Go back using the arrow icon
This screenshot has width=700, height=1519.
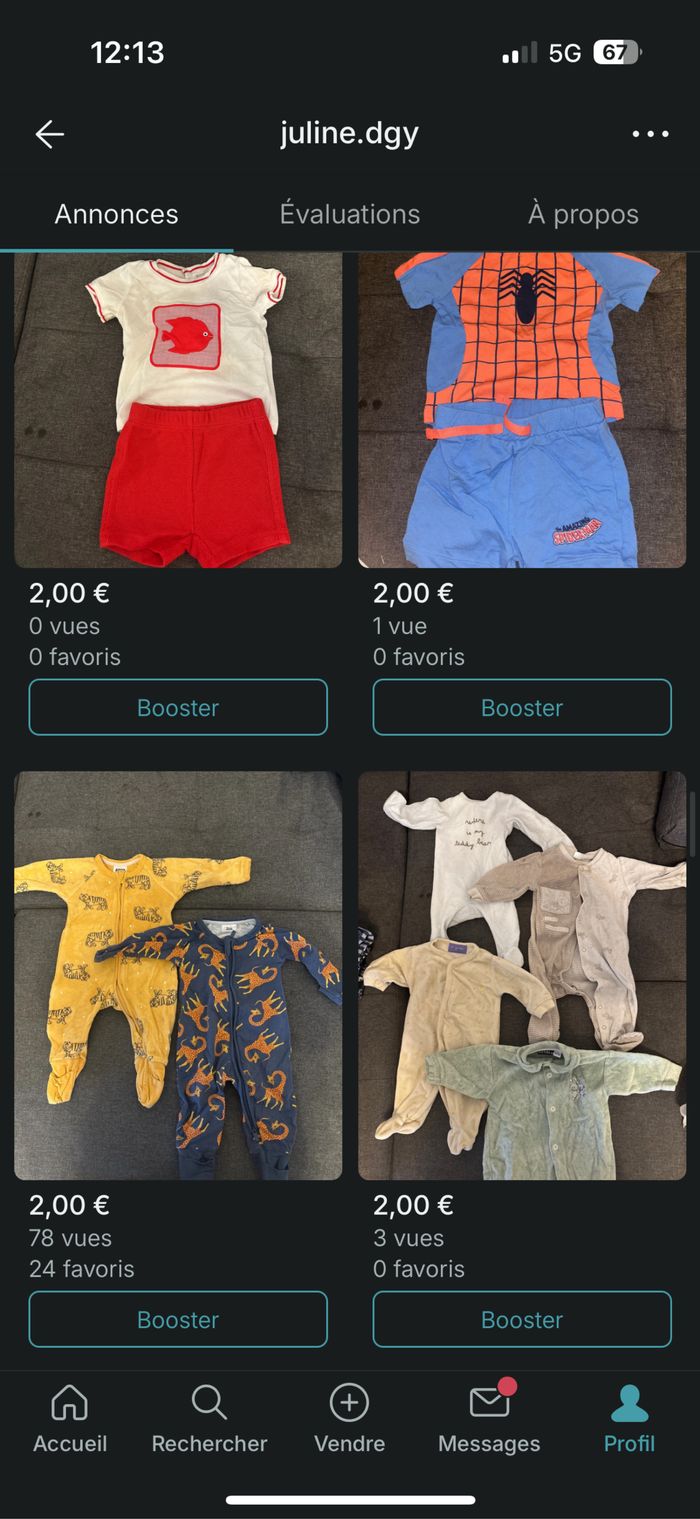pos(49,134)
